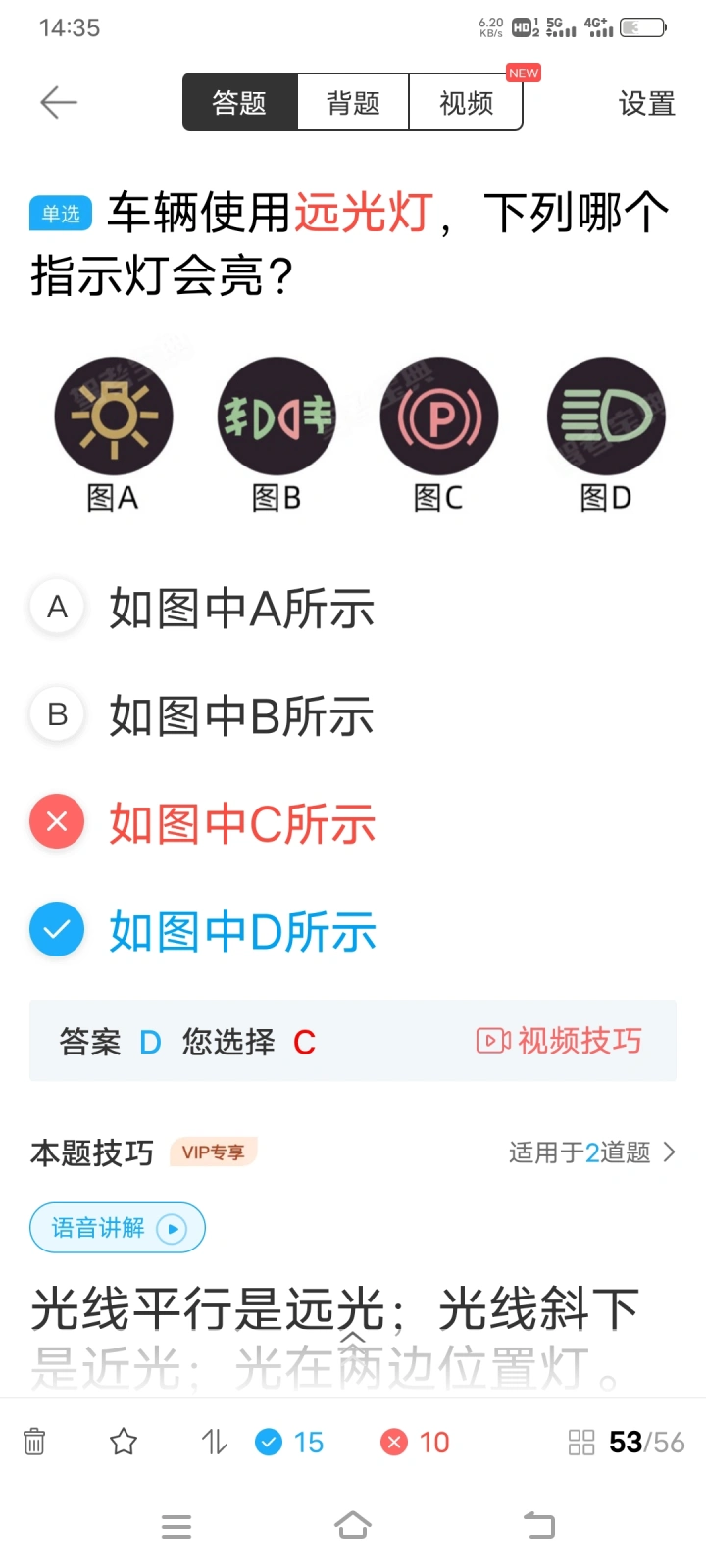Favorite this question with the star icon
The height and width of the screenshot is (1568, 706).
(124, 1442)
